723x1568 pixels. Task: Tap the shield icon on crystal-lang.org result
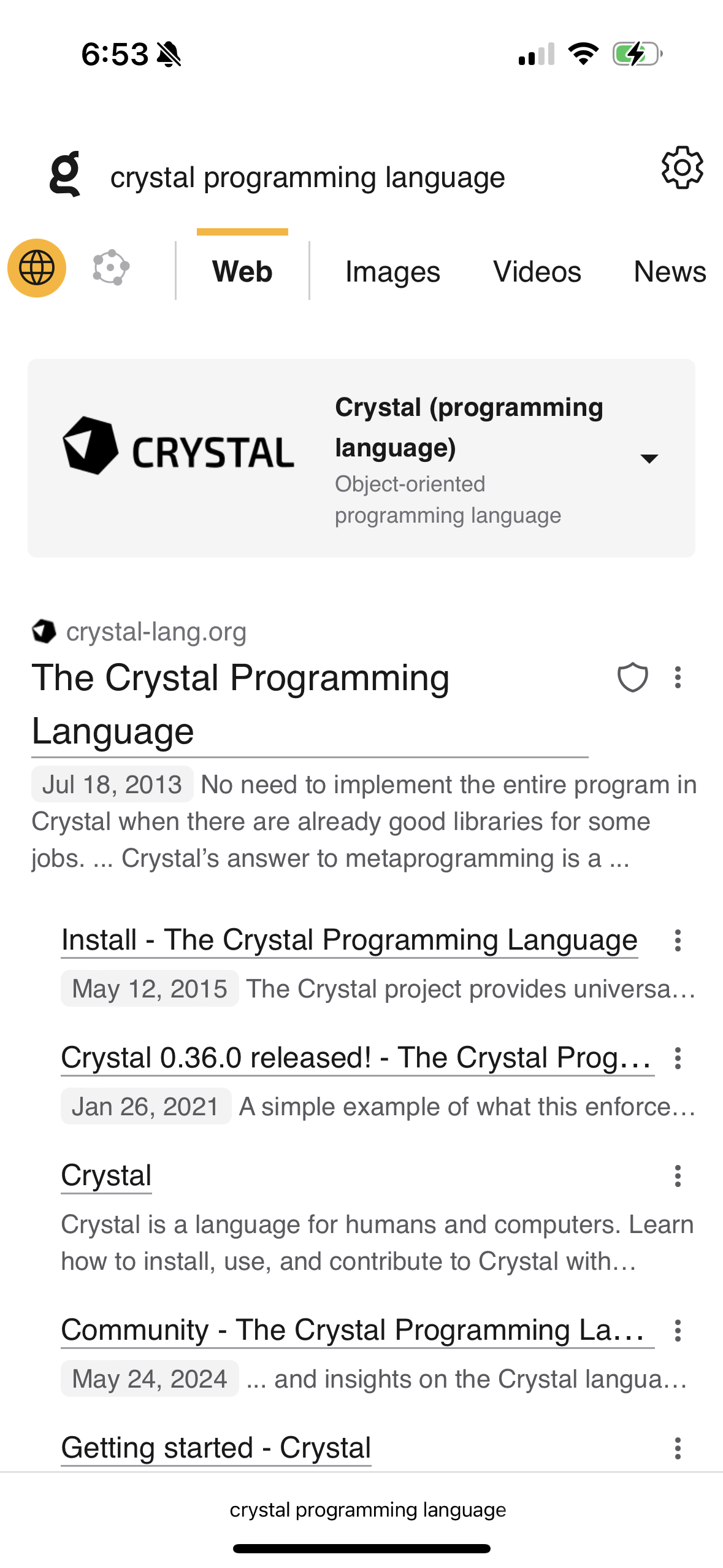[632, 678]
